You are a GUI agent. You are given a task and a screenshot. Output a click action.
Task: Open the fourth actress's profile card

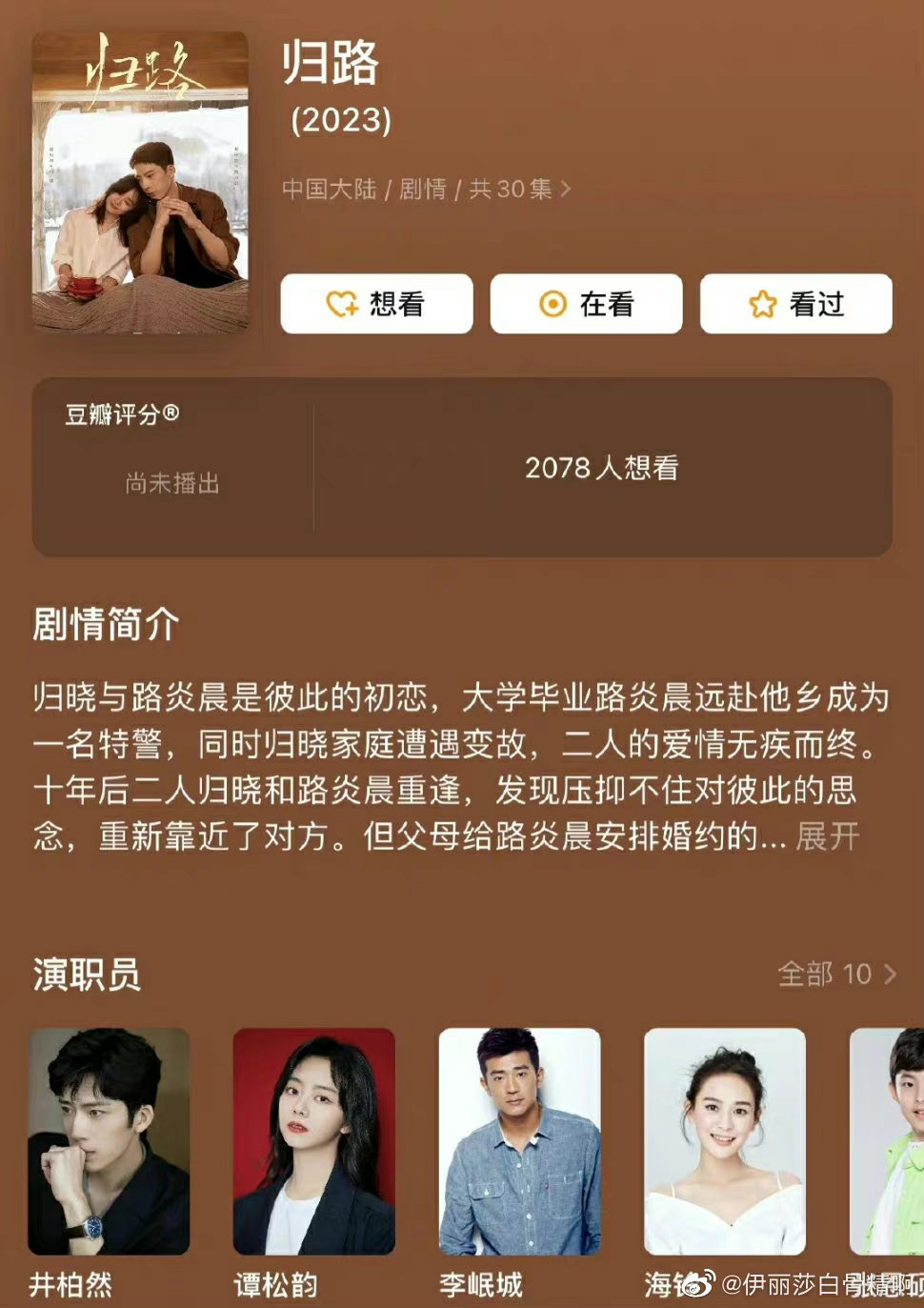[724, 1141]
